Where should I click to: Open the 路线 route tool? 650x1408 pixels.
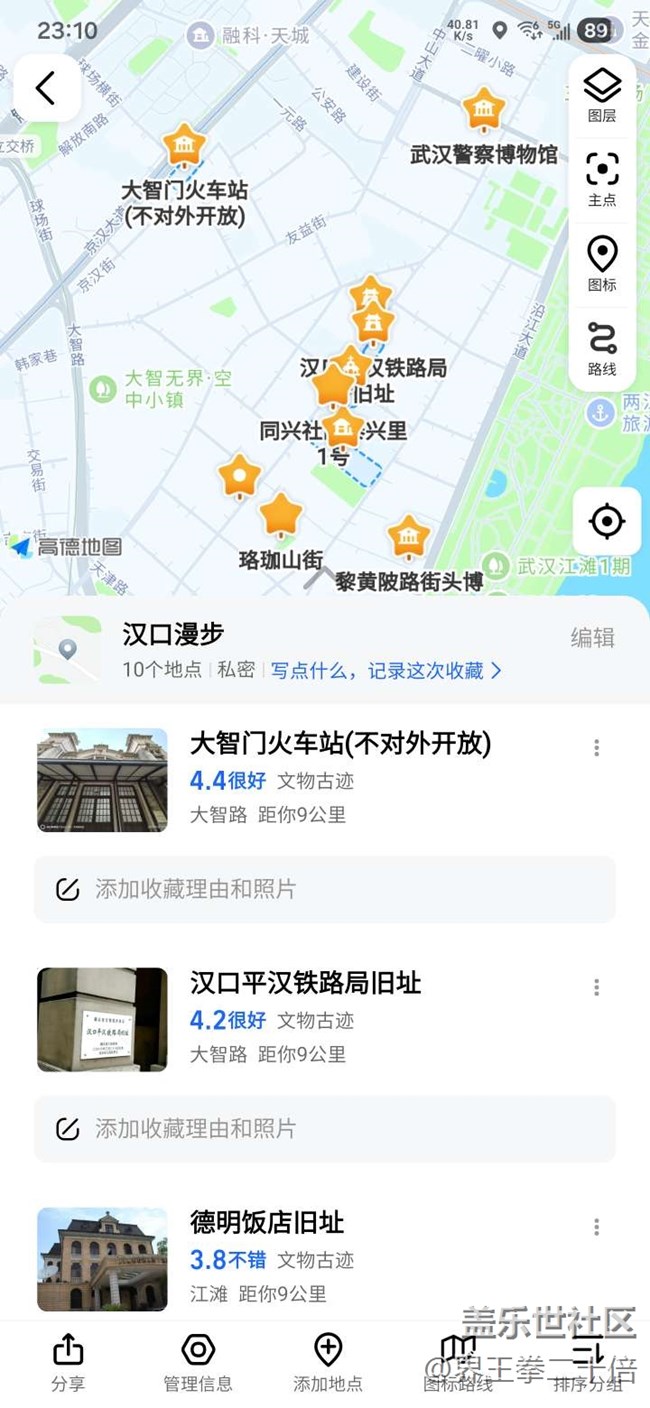(x=602, y=348)
